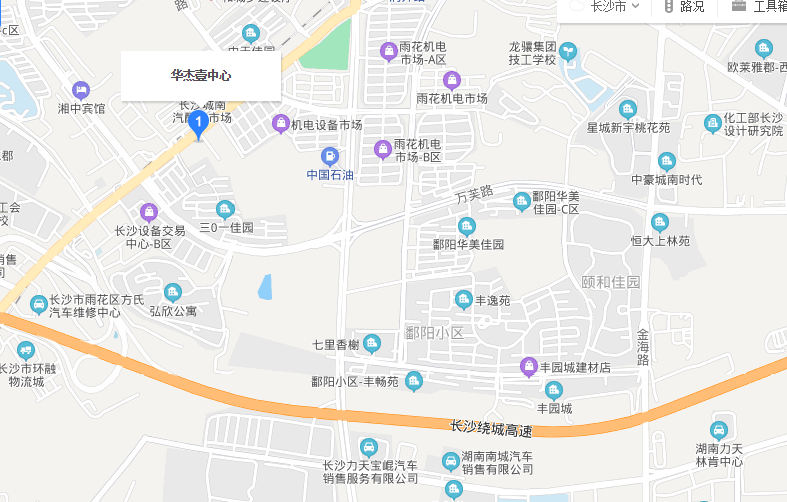
Task: Select the 湘中宾馆 hotel marker
Action: (x=81, y=90)
